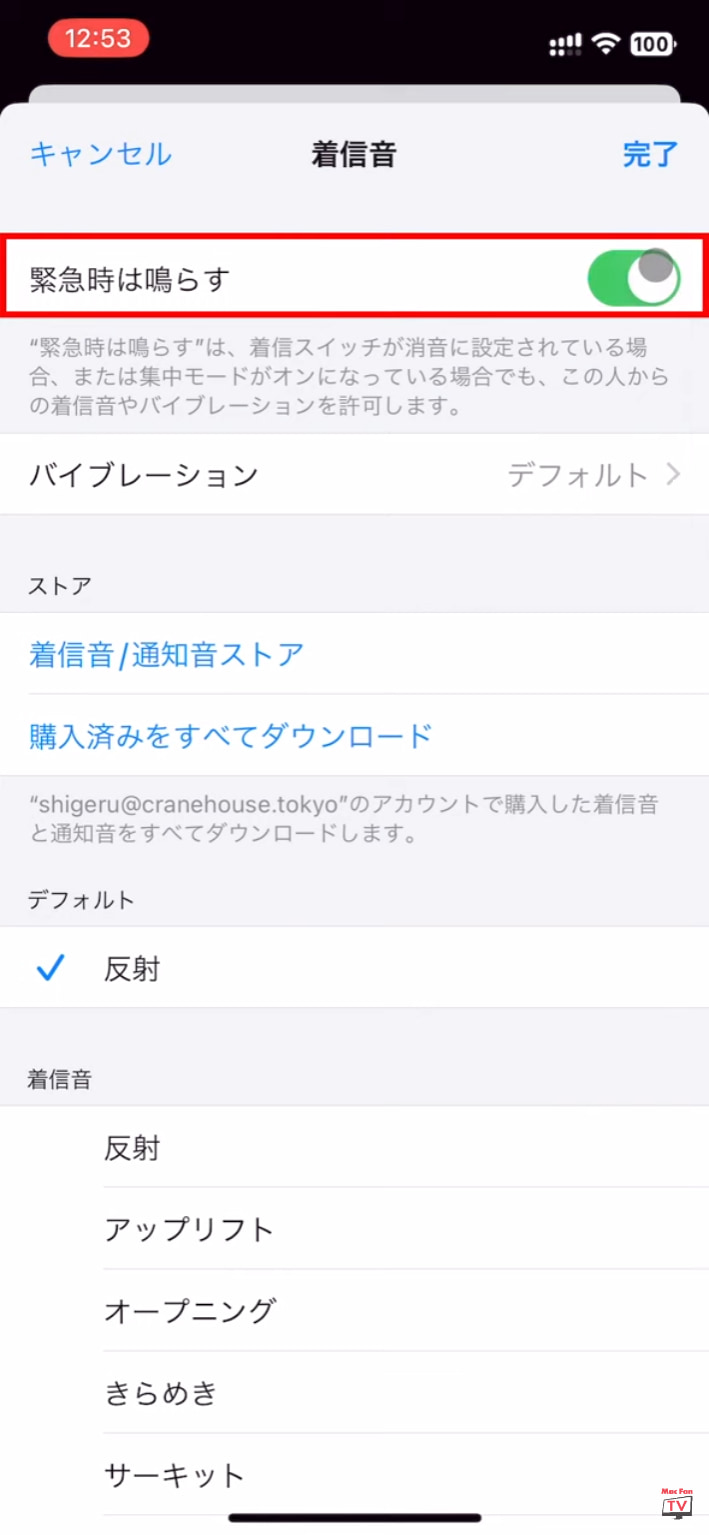This screenshot has width=709, height=1535.
Task: Choose 反射 in the 着信音 list
Action: tap(354, 1147)
